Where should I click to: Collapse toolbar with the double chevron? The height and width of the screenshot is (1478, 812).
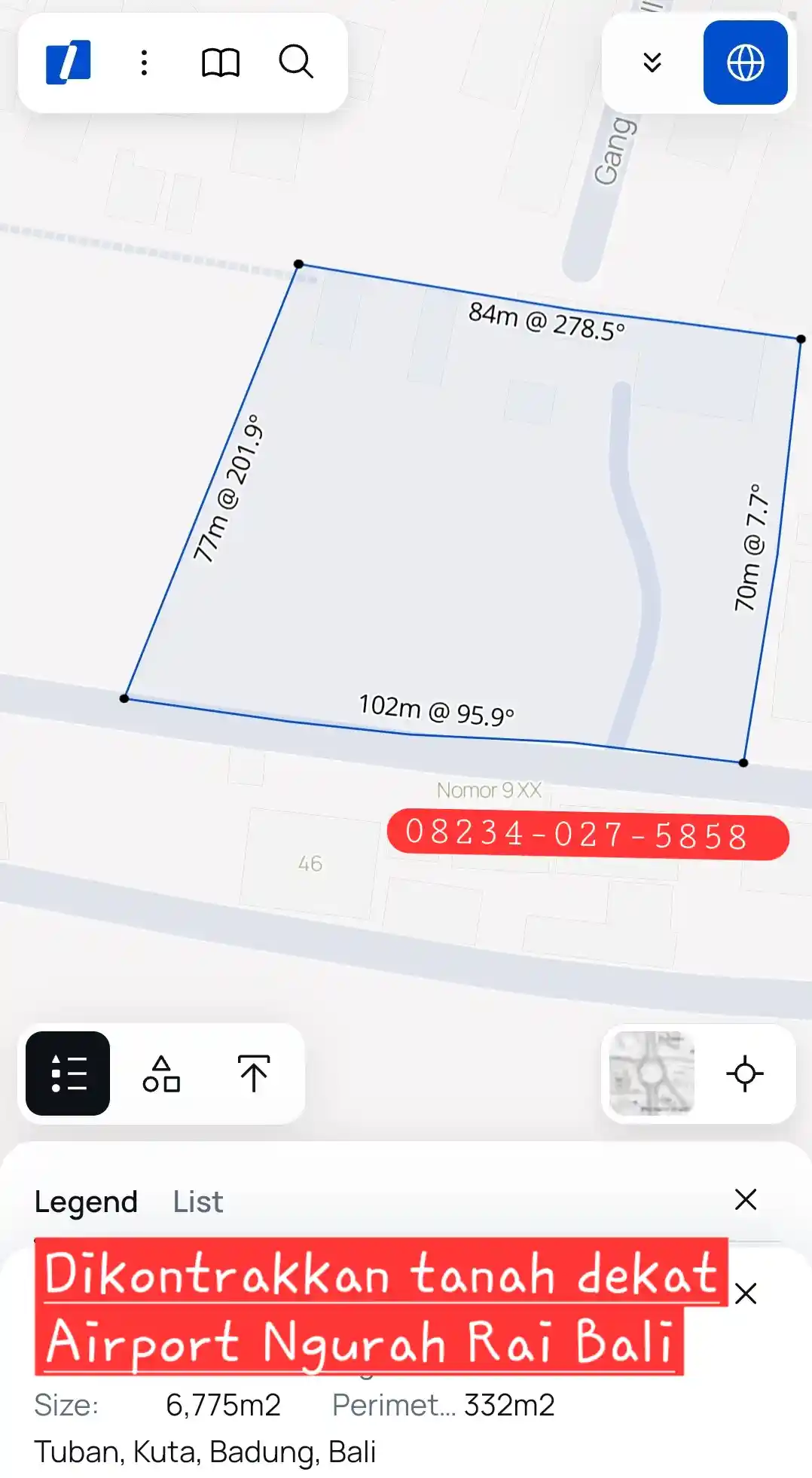click(652, 63)
